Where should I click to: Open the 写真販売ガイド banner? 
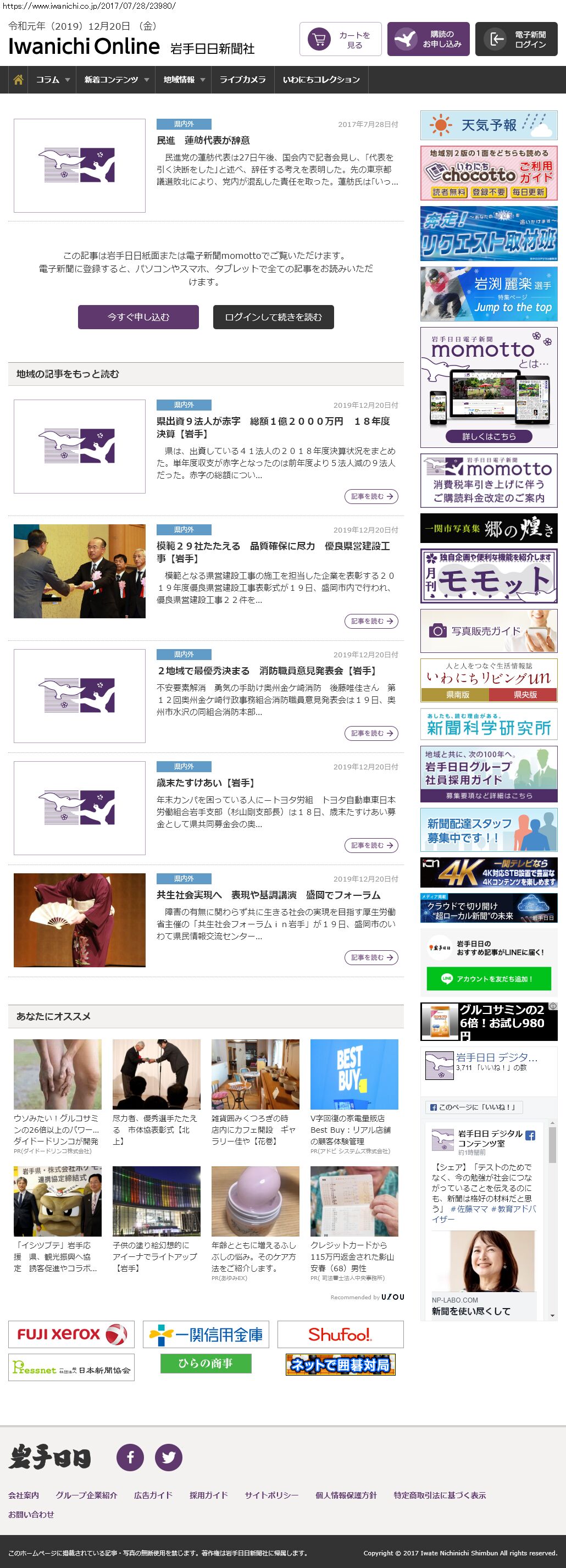(488, 631)
